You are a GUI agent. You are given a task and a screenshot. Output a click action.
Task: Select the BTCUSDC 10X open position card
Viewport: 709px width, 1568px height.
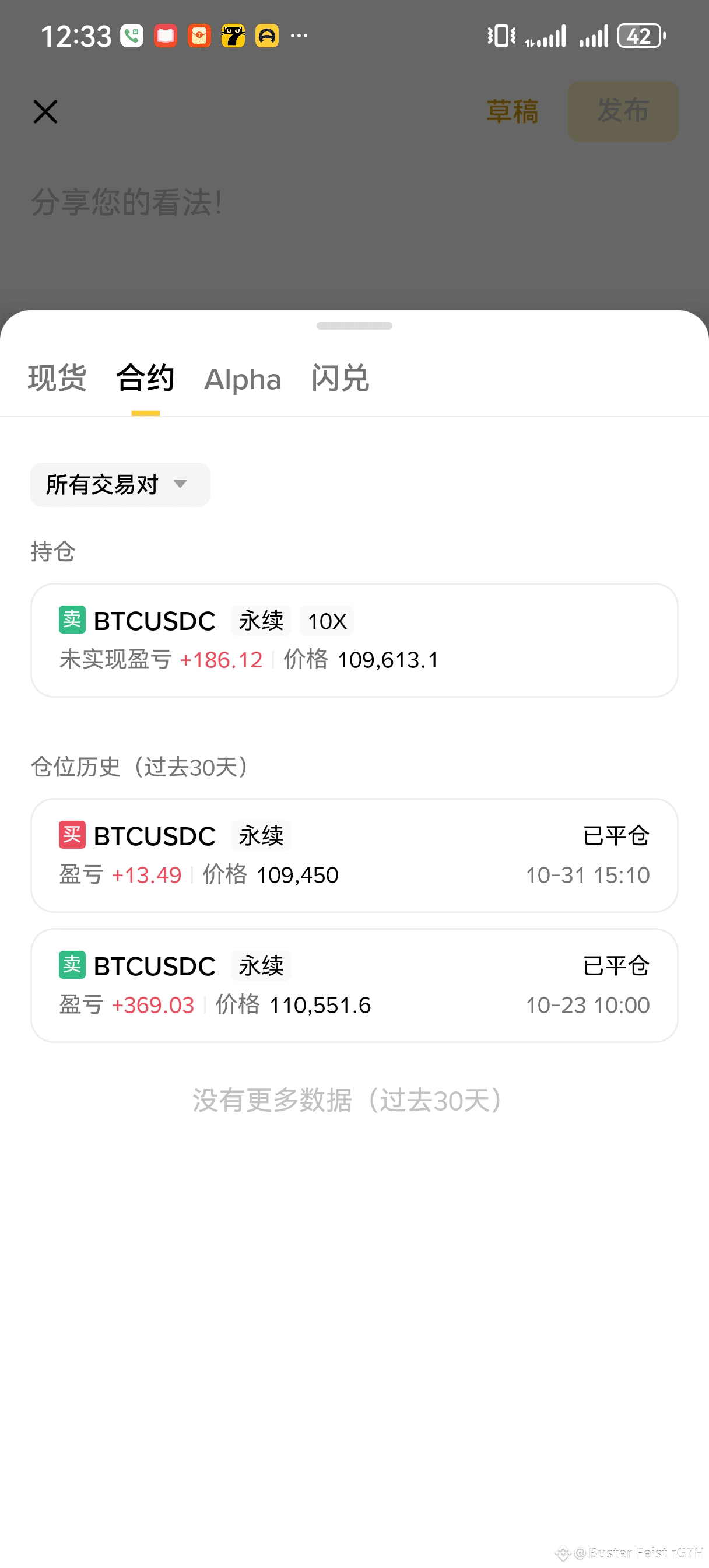tap(354, 640)
